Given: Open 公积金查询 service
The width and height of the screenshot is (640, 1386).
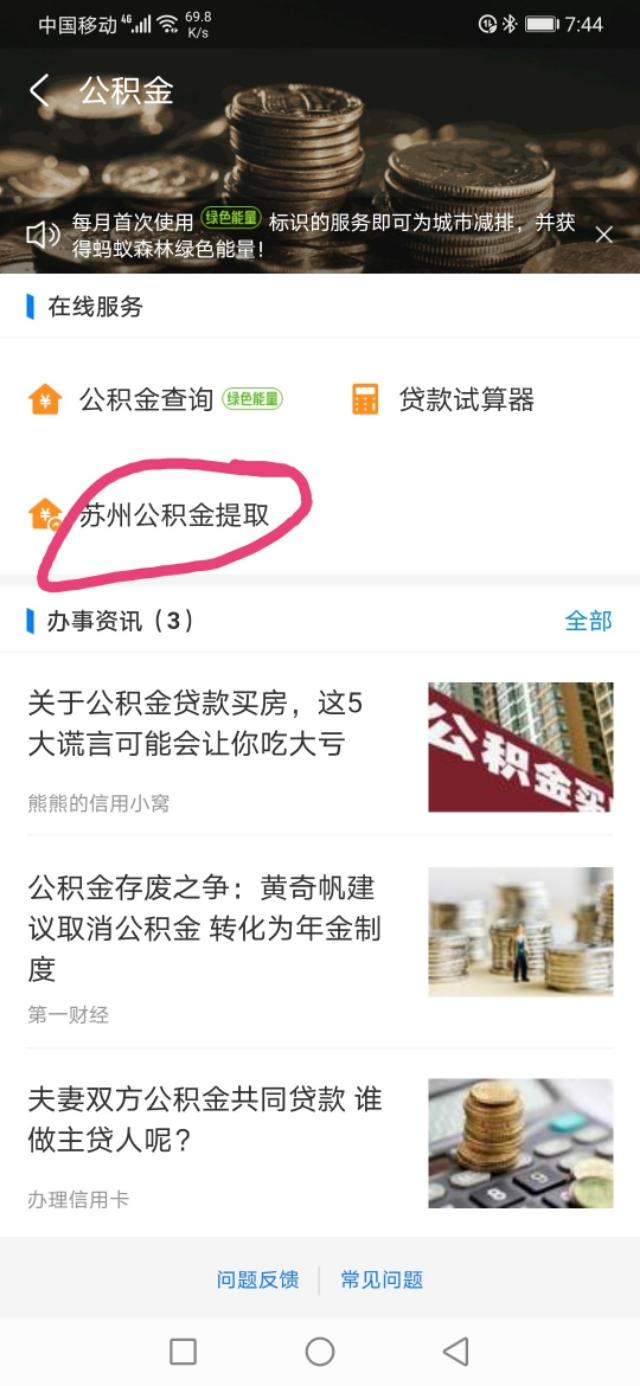Looking at the screenshot, I should [147, 400].
